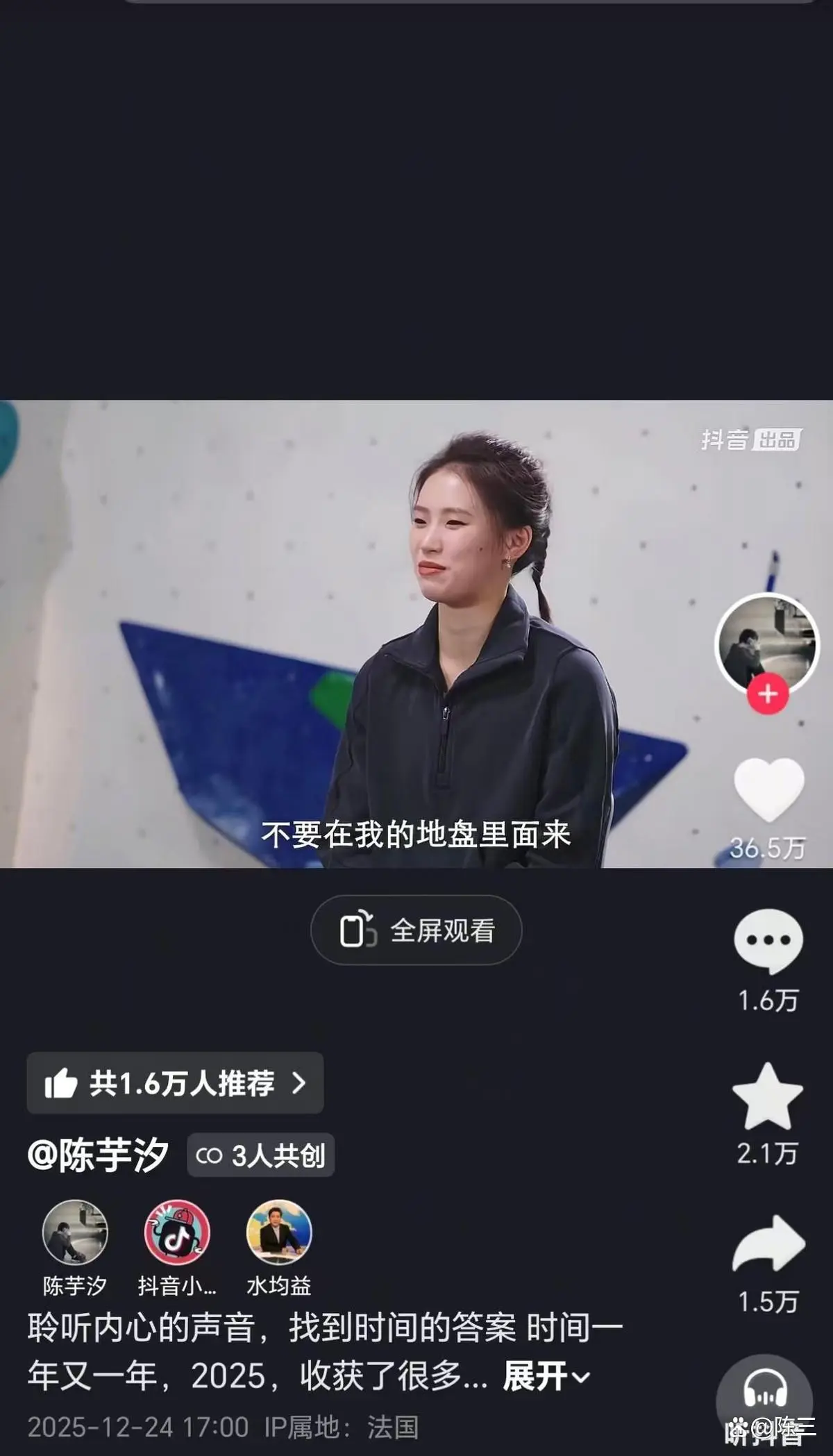Open the 3人共创 co-creators list

tap(261, 1155)
